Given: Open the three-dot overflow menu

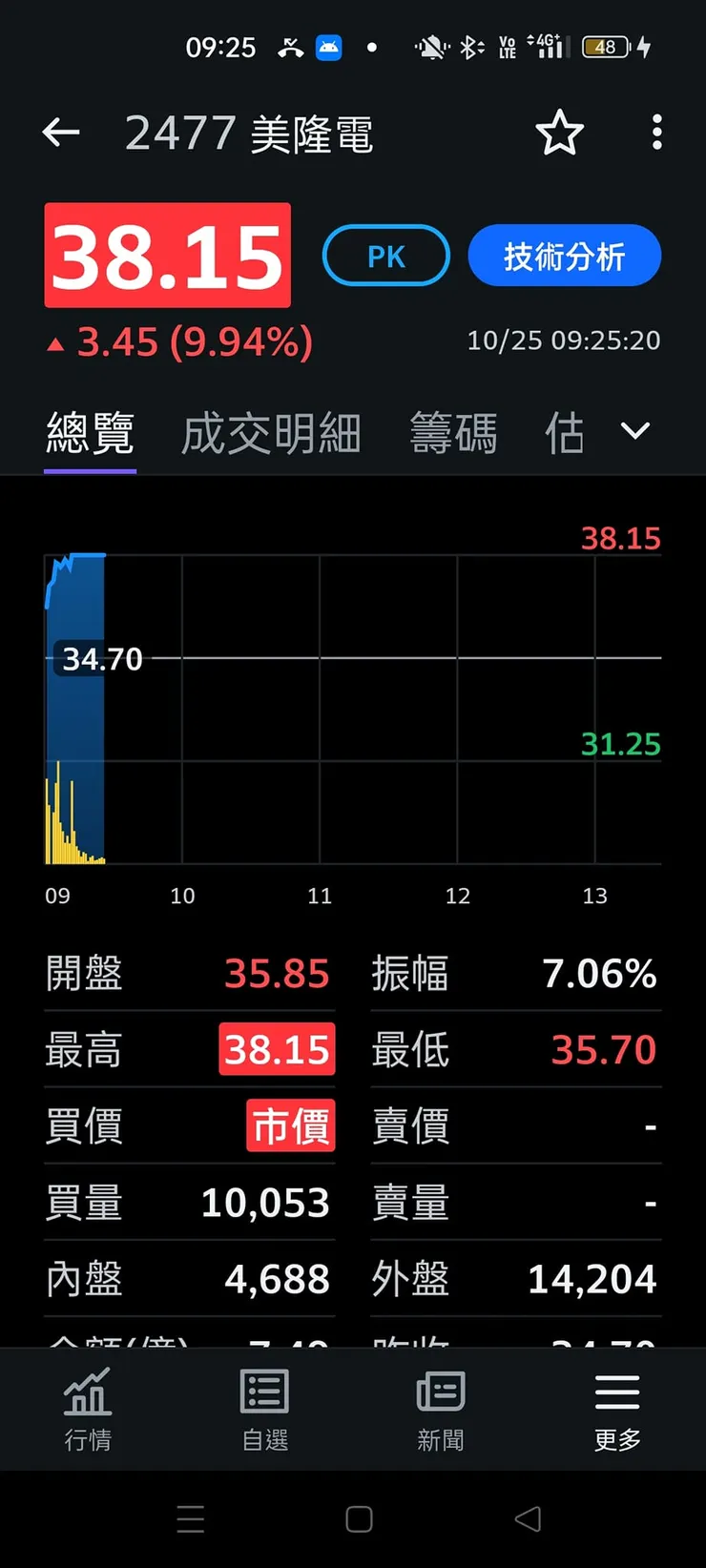Looking at the screenshot, I should point(656,134).
